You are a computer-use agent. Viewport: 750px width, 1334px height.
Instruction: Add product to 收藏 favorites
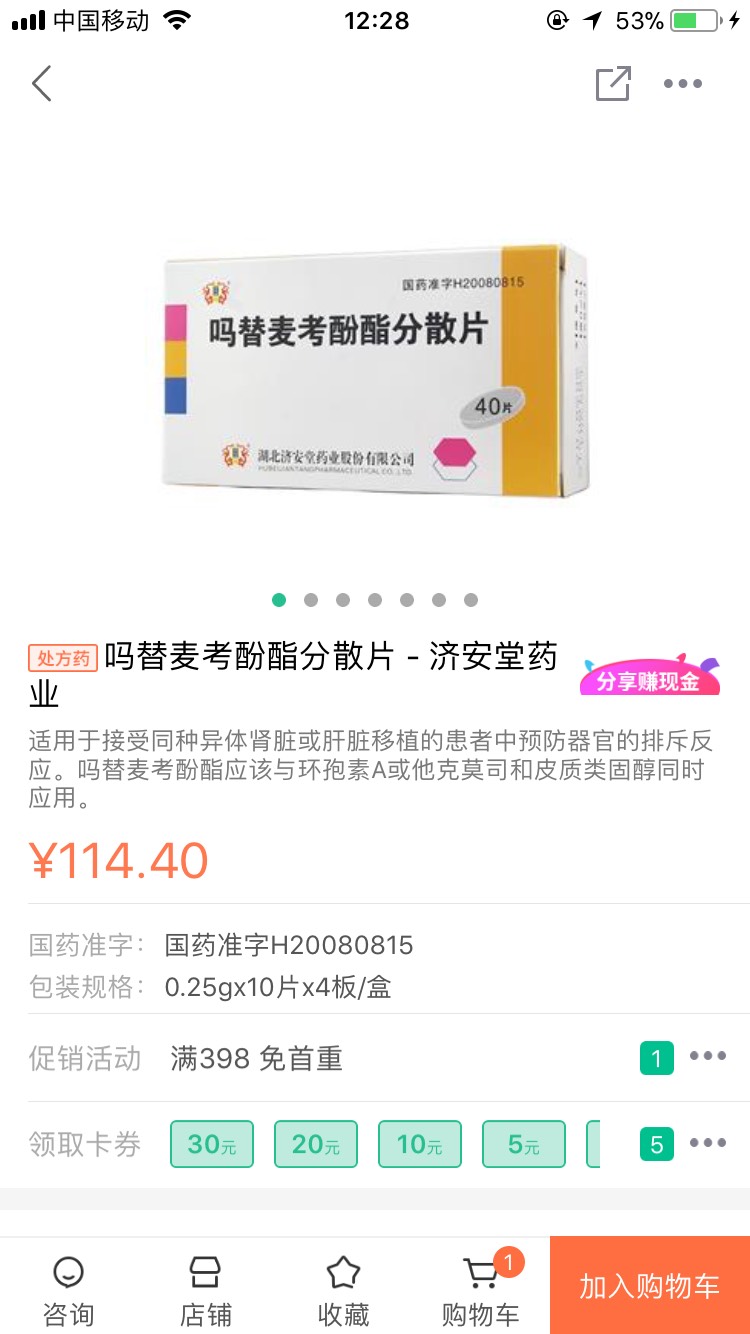[x=343, y=1290]
